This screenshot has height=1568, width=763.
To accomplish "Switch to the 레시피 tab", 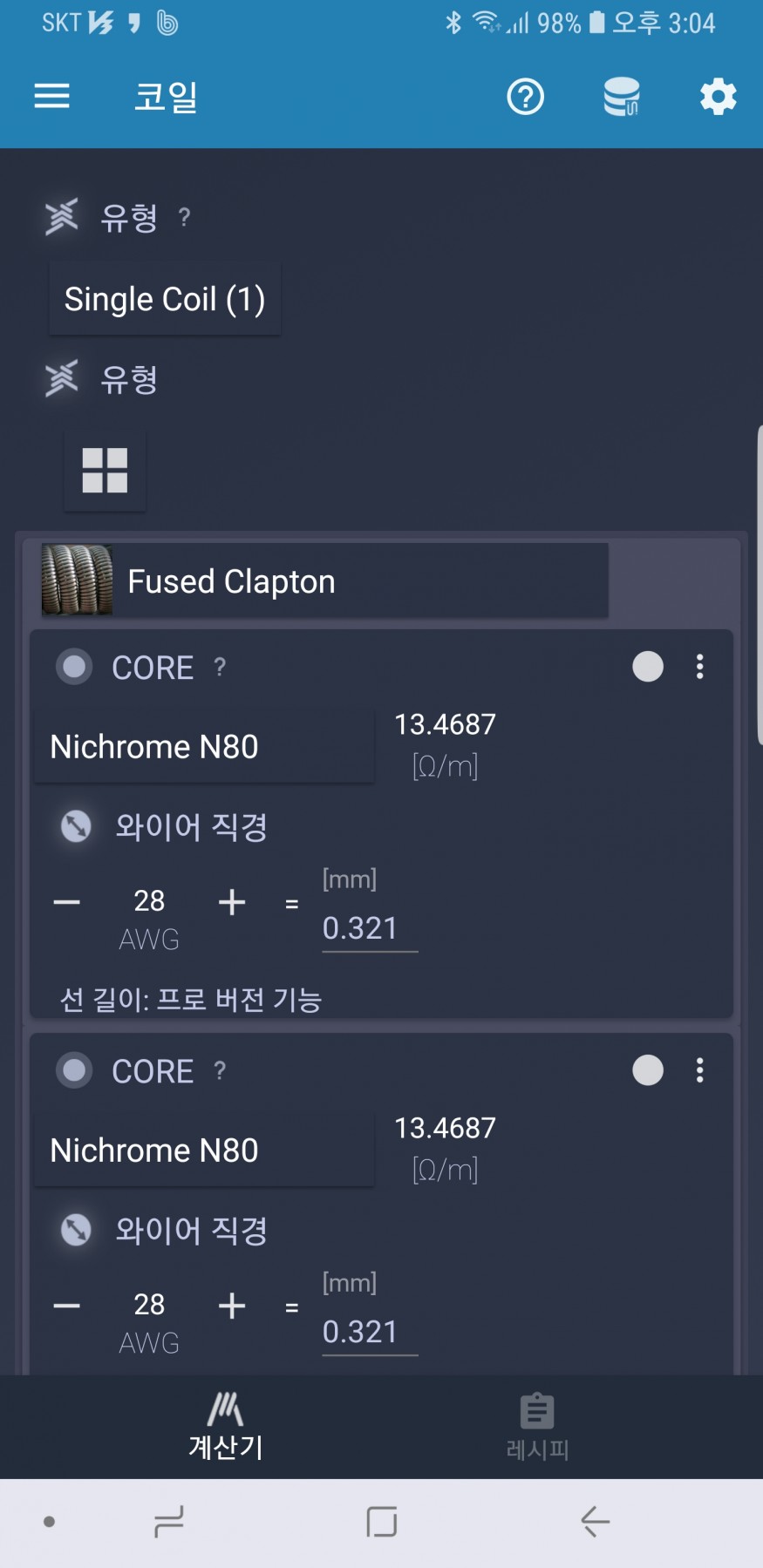I will [537, 1427].
